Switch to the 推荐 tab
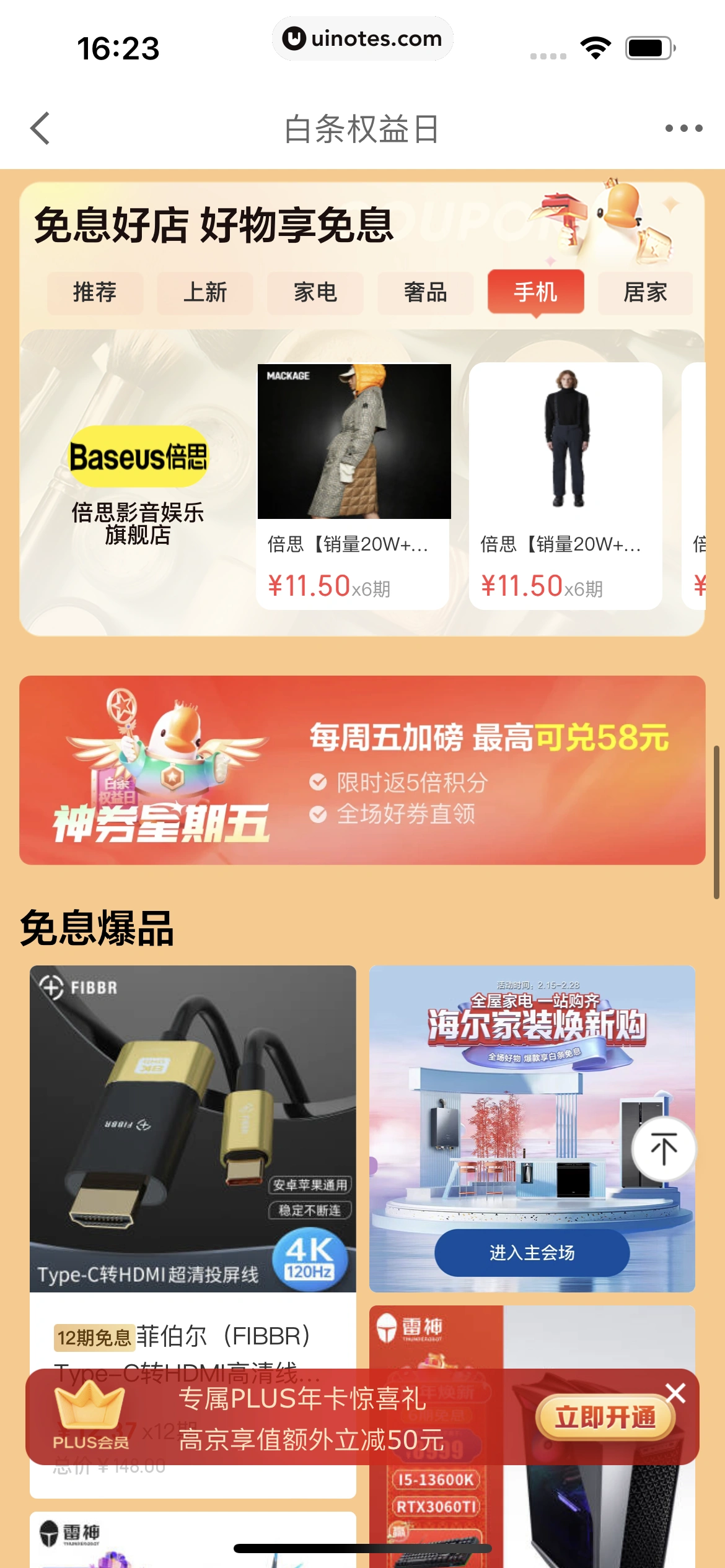 pyautogui.click(x=95, y=292)
